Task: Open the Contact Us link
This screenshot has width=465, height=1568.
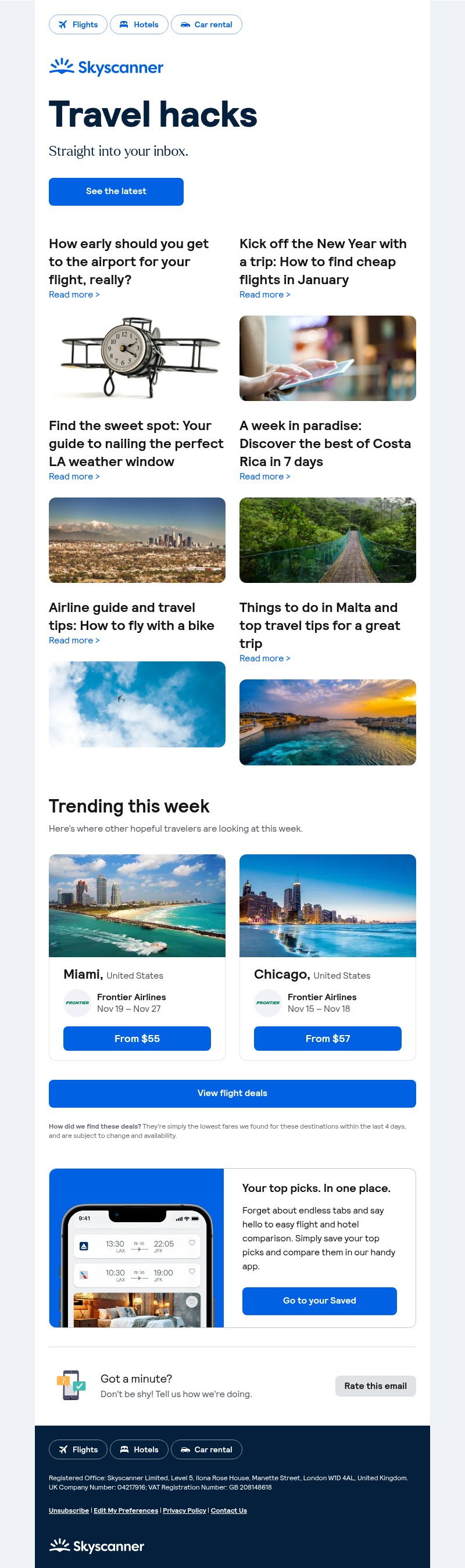Action: point(228,1510)
